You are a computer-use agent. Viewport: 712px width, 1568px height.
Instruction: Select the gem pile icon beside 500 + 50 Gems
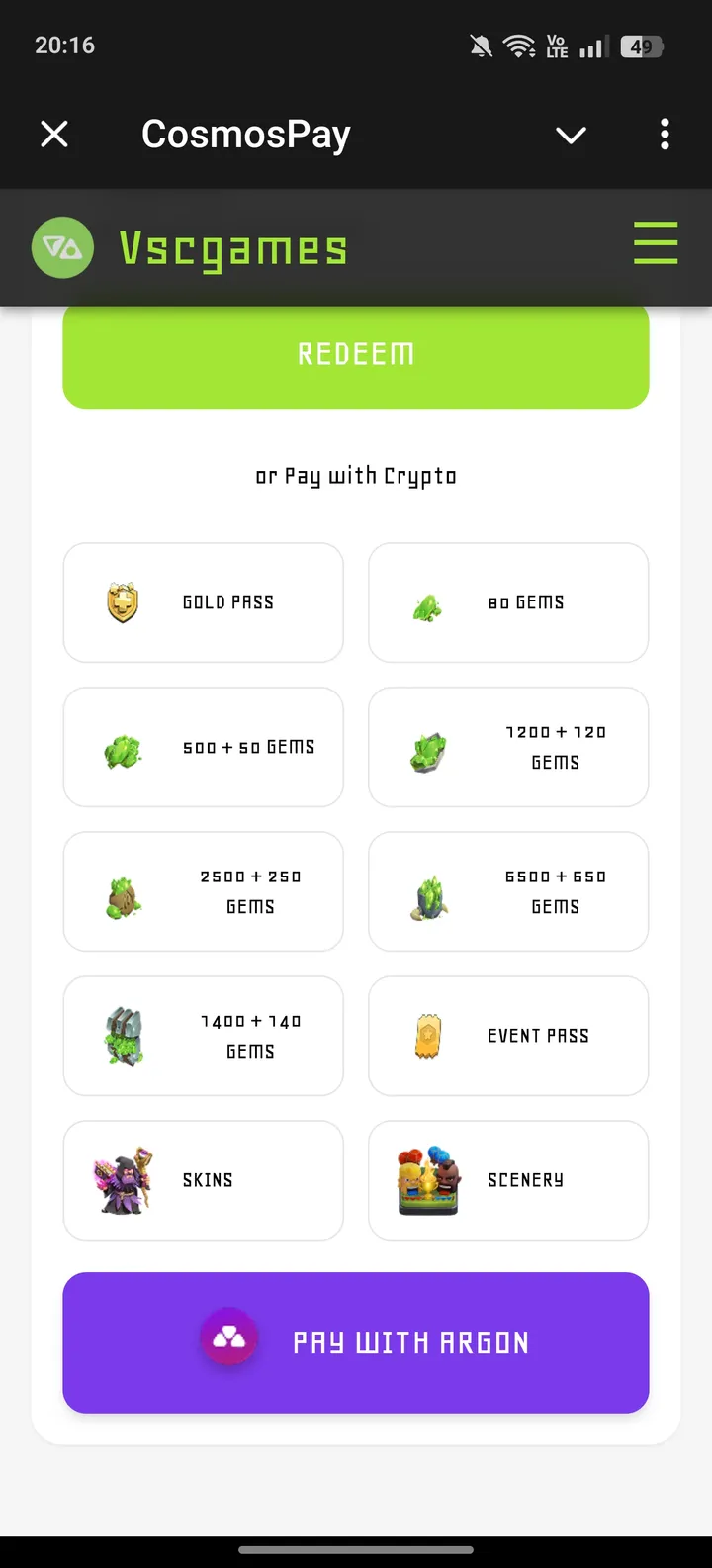(123, 747)
